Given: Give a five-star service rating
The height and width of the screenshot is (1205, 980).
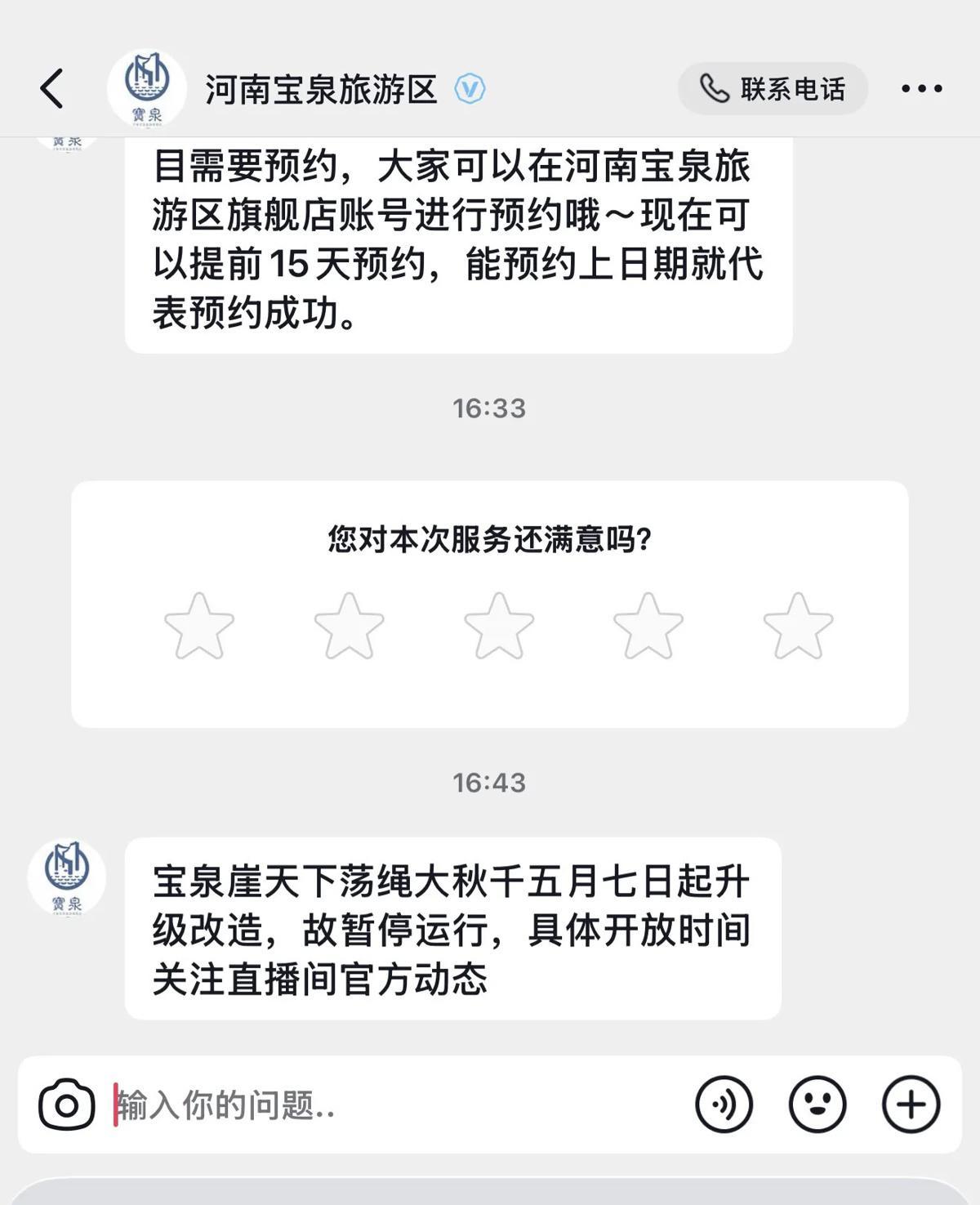Looking at the screenshot, I should click(x=798, y=627).
